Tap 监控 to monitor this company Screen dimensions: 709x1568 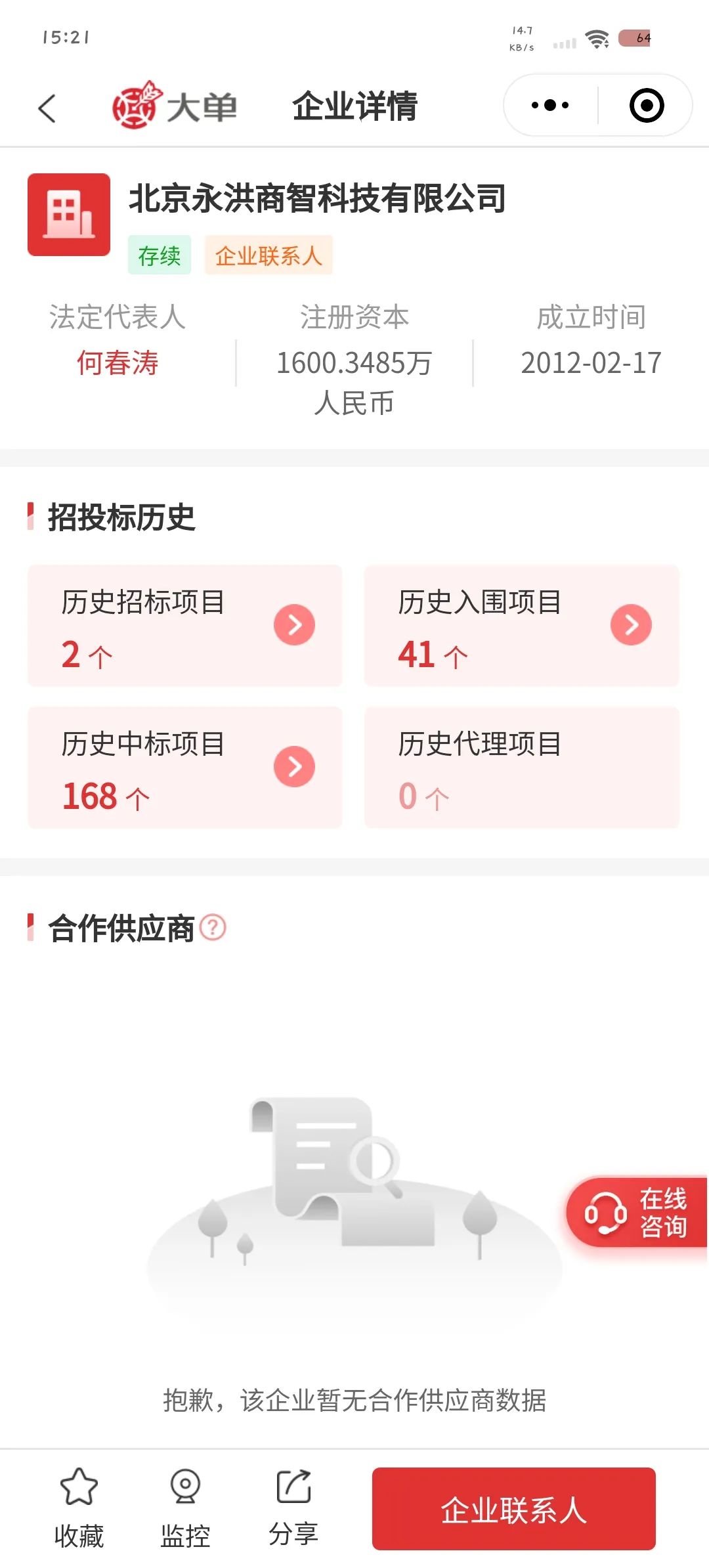coord(185,1508)
